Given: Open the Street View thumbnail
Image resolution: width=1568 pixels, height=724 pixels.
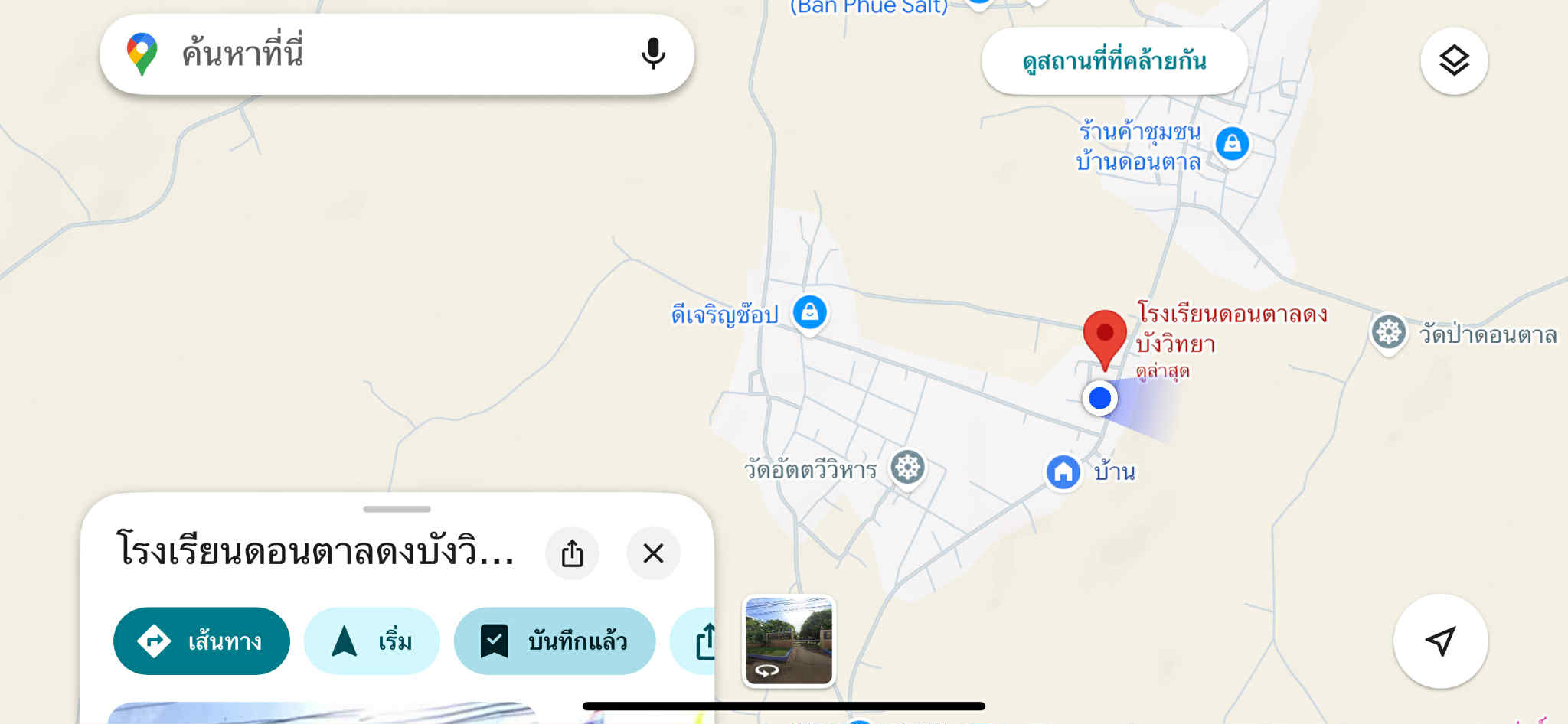Looking at the screenshot, I should [789, 641].
